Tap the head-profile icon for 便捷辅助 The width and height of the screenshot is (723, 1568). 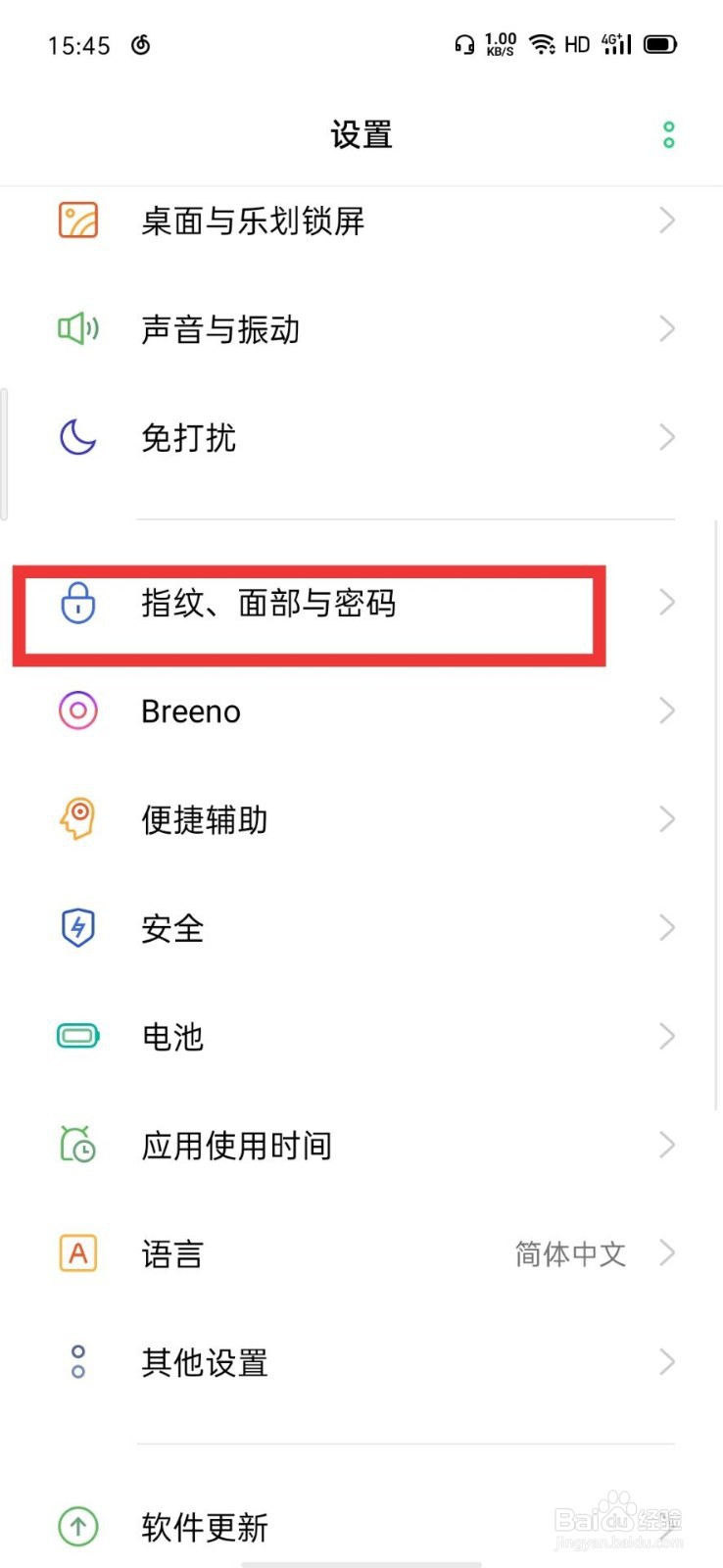(77, 819)
